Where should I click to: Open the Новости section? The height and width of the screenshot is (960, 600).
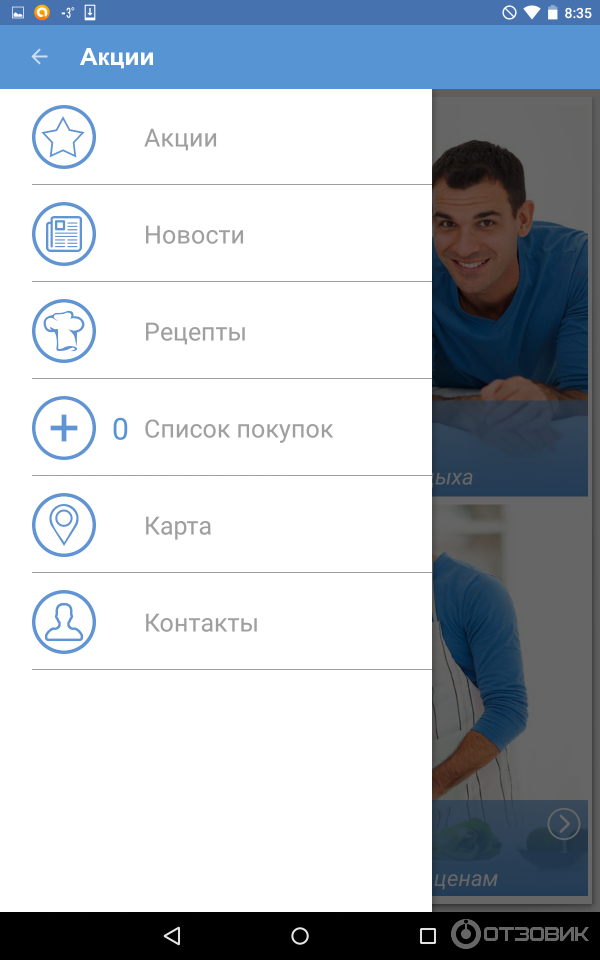[194, 235]
